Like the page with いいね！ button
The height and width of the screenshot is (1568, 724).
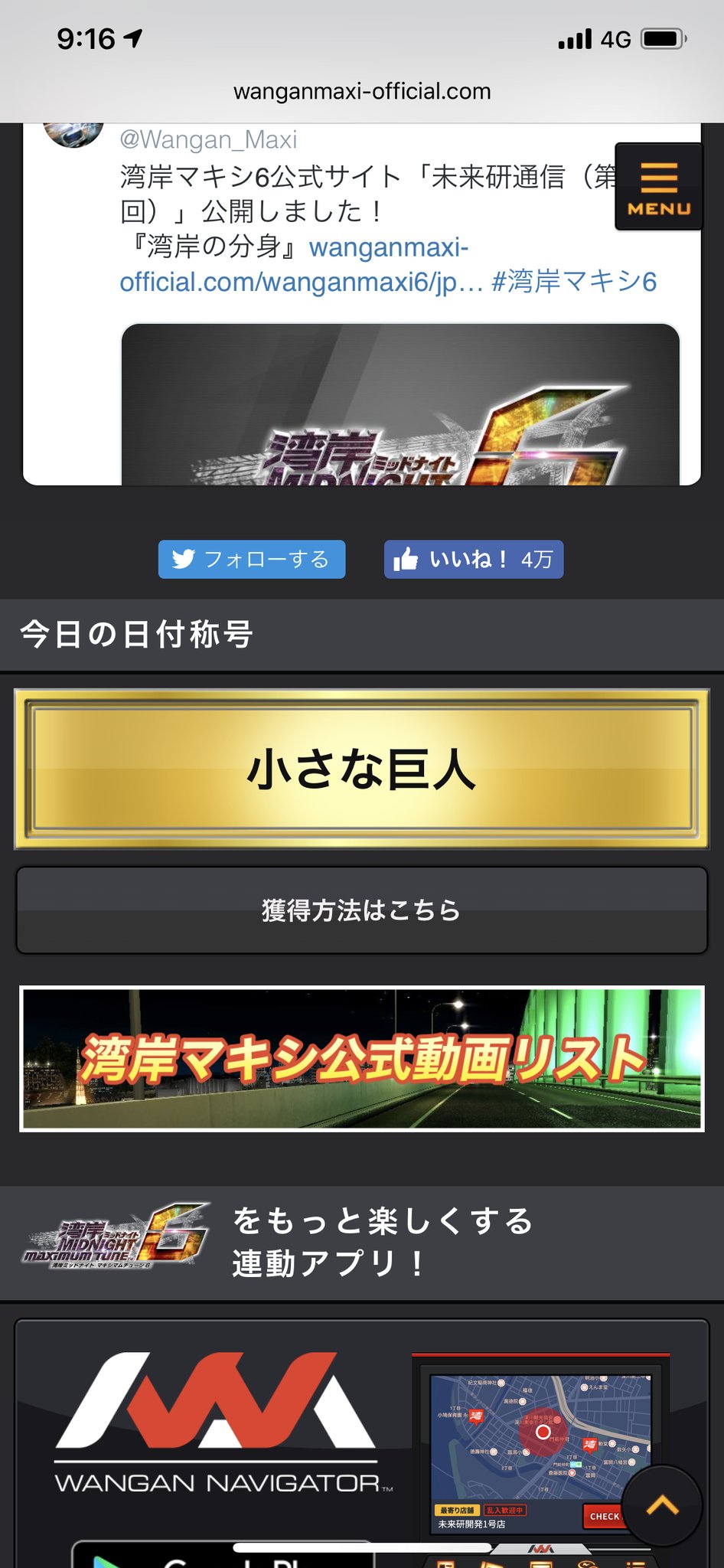tap(474, 559)
